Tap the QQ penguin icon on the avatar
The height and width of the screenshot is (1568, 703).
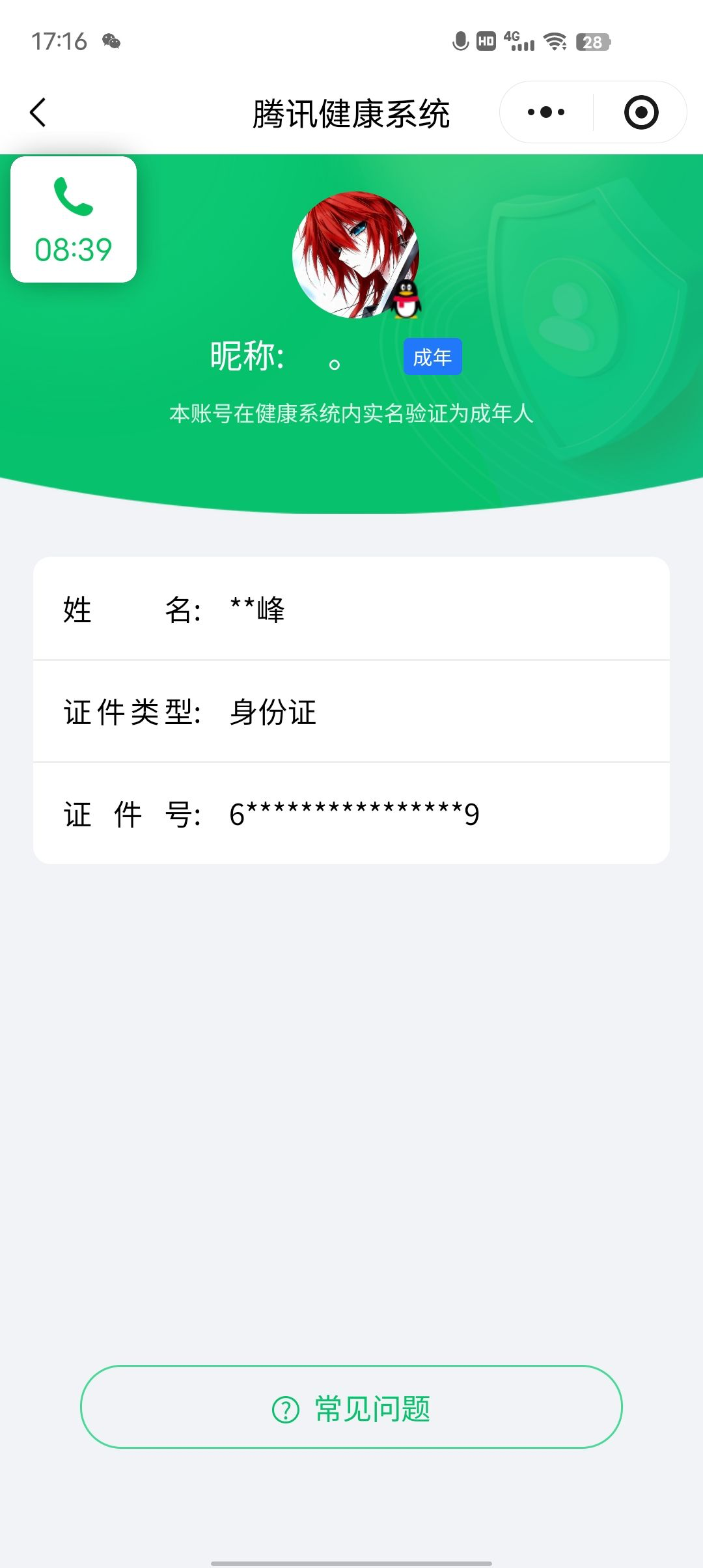click(x=407, y=301)
